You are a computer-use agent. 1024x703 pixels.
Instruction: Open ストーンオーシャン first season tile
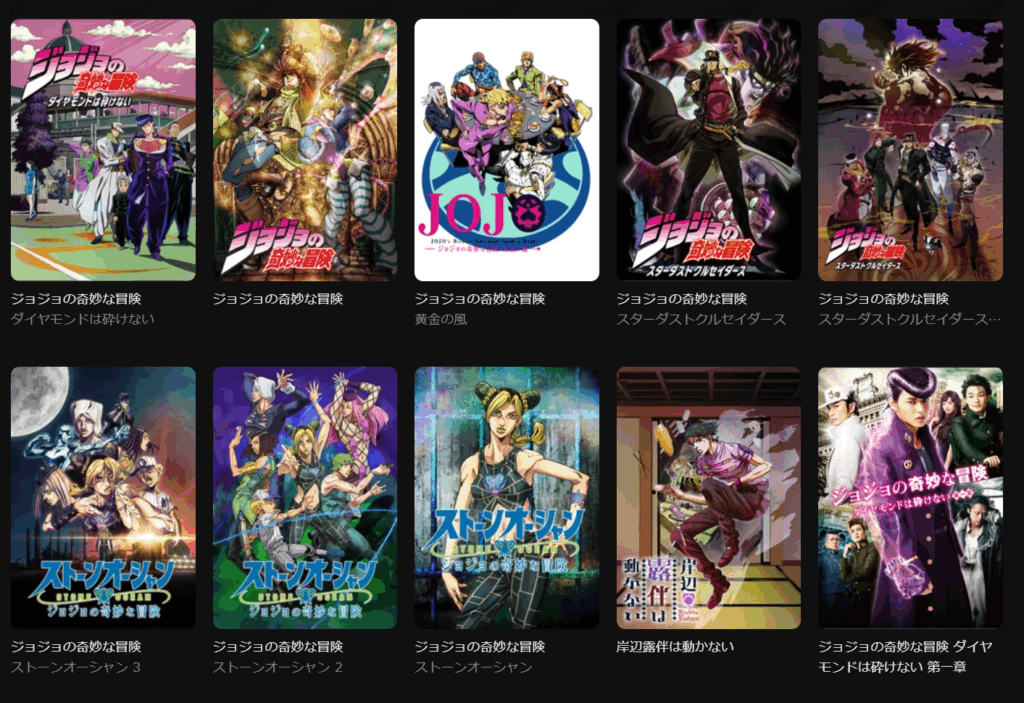[507, 497]
